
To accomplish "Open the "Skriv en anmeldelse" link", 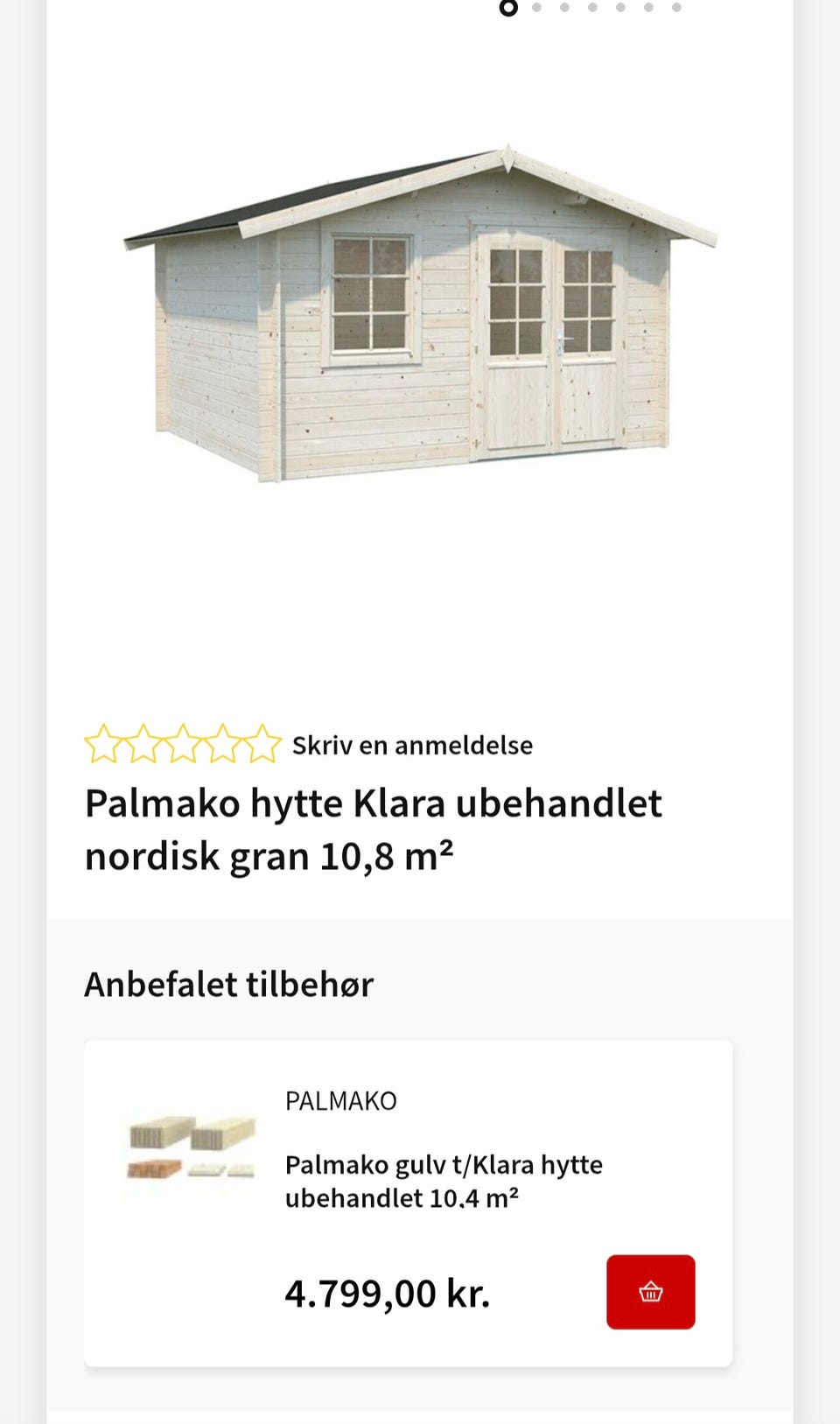I will 411,746.
